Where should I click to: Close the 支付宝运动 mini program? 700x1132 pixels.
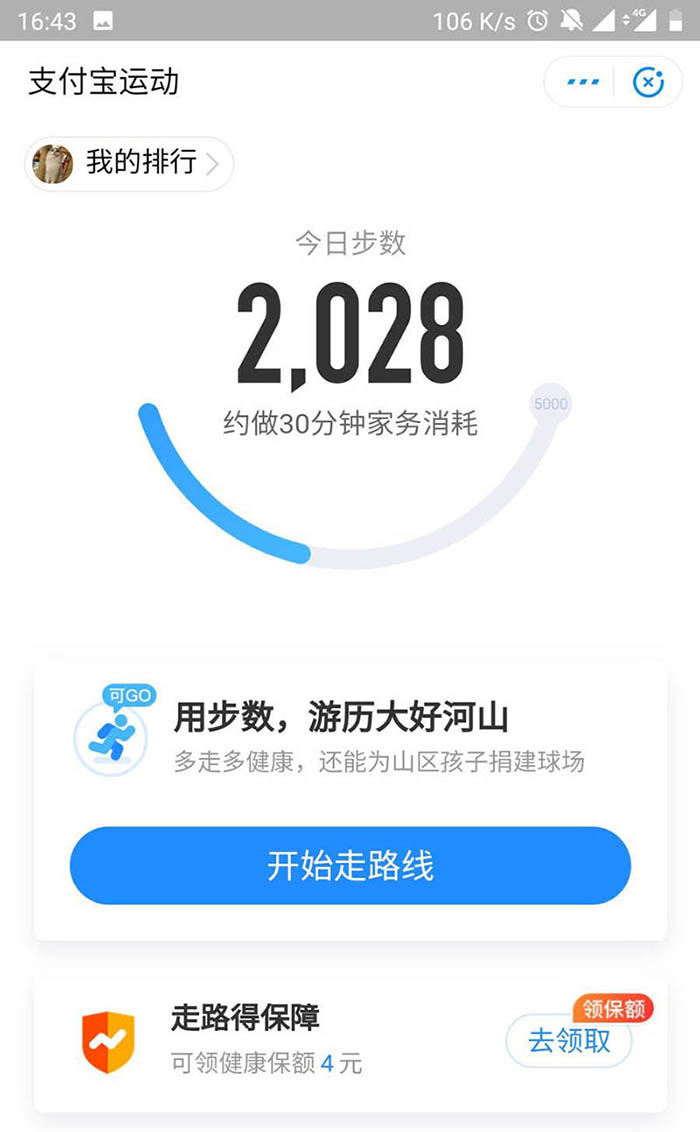[649, 82]
